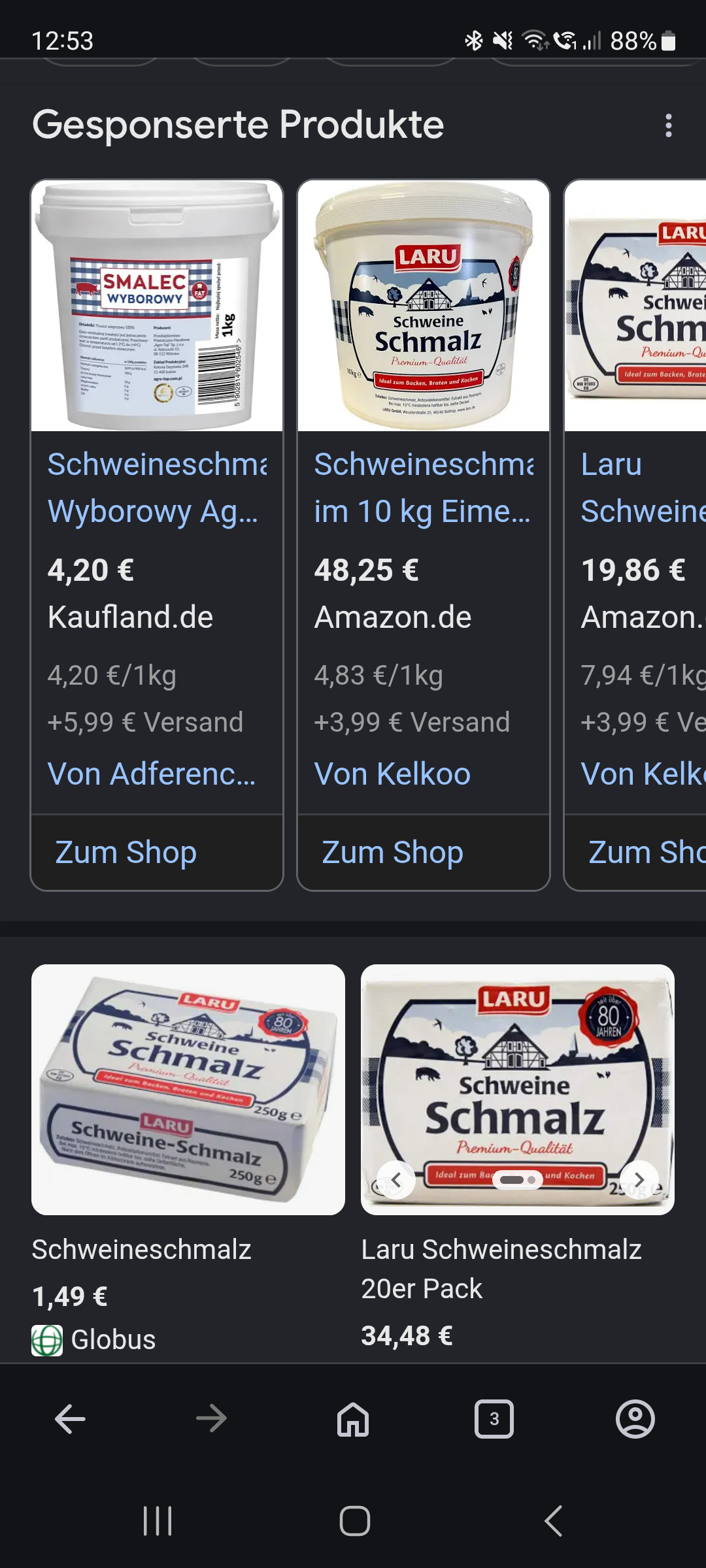Show previous image of Laru 20er Pack
706x1568 pixels.
[396, 1179]
